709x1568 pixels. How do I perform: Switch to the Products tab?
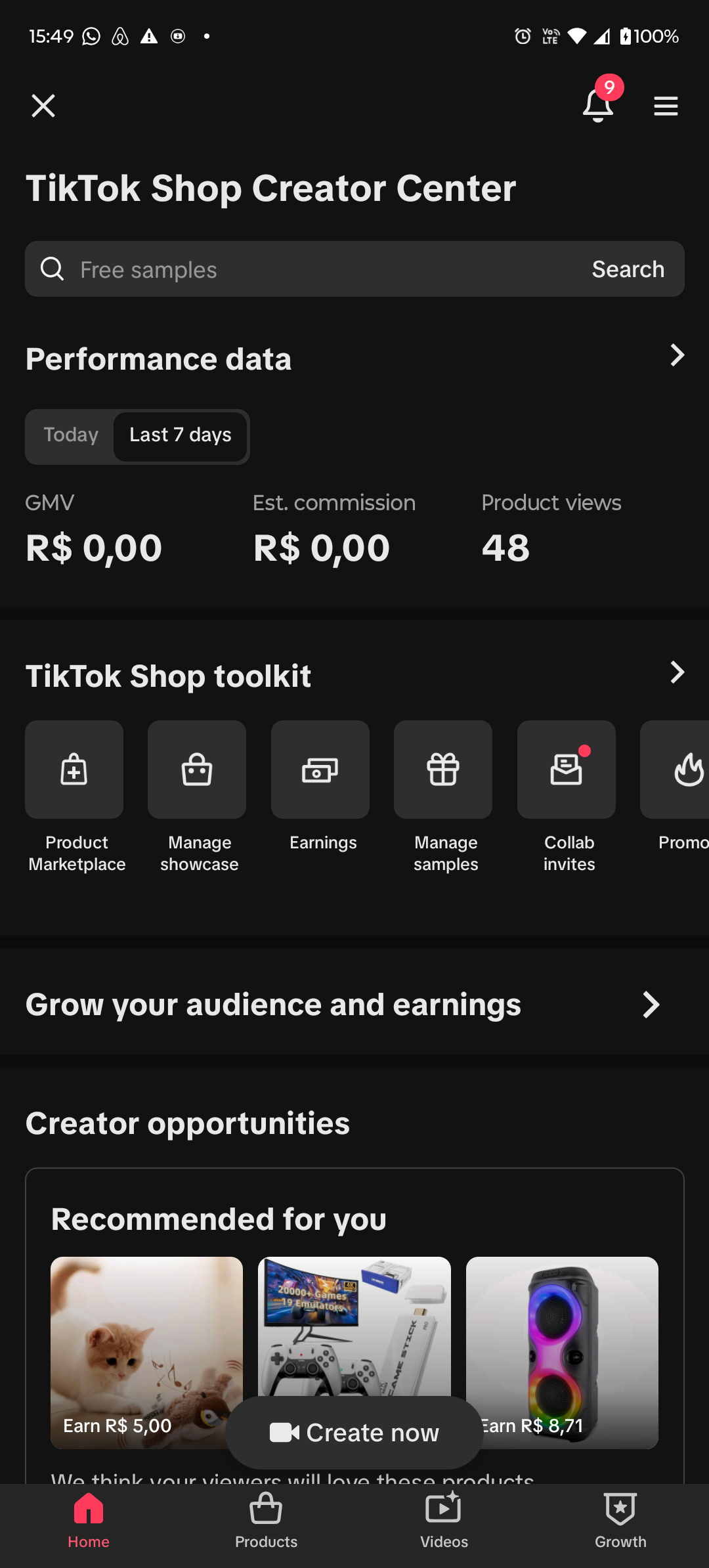pyautogui.click(x=266, y=1521)
